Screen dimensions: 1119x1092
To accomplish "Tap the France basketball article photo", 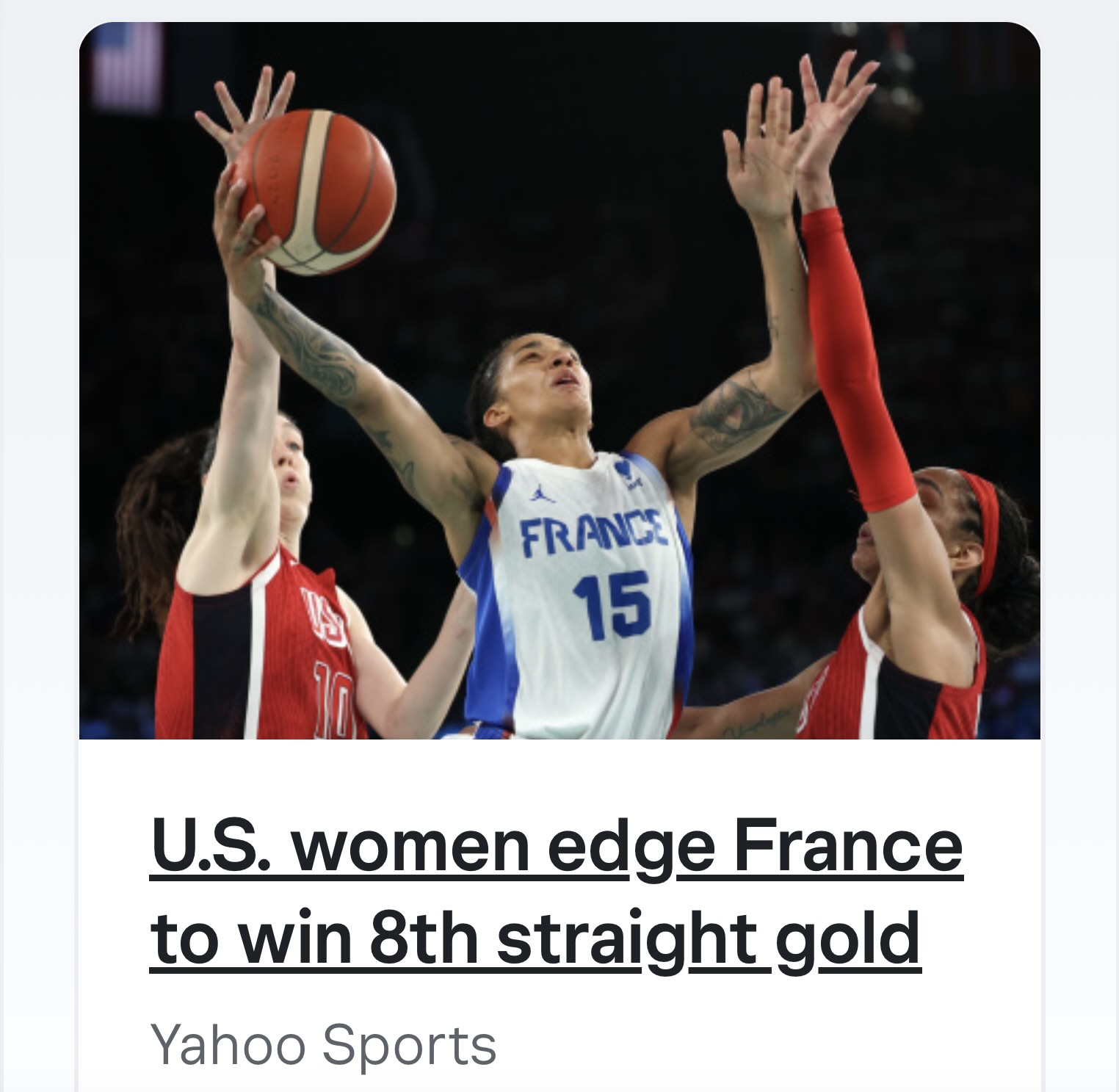I will pos(559,380).
